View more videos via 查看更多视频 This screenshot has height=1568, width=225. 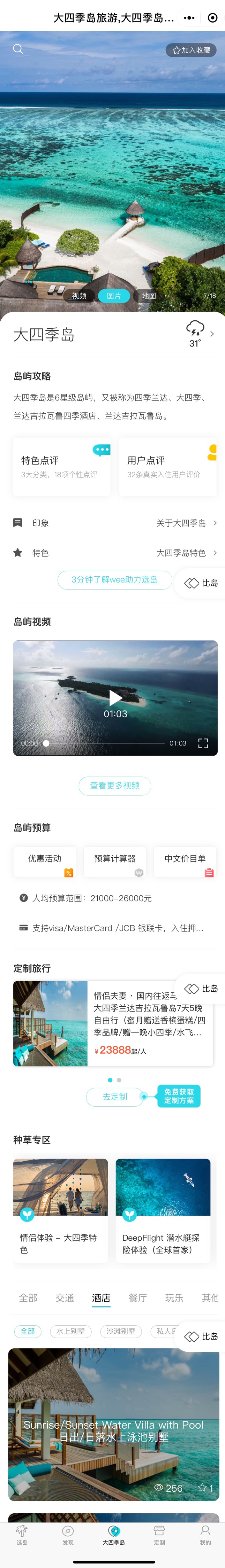coord(115,785)
